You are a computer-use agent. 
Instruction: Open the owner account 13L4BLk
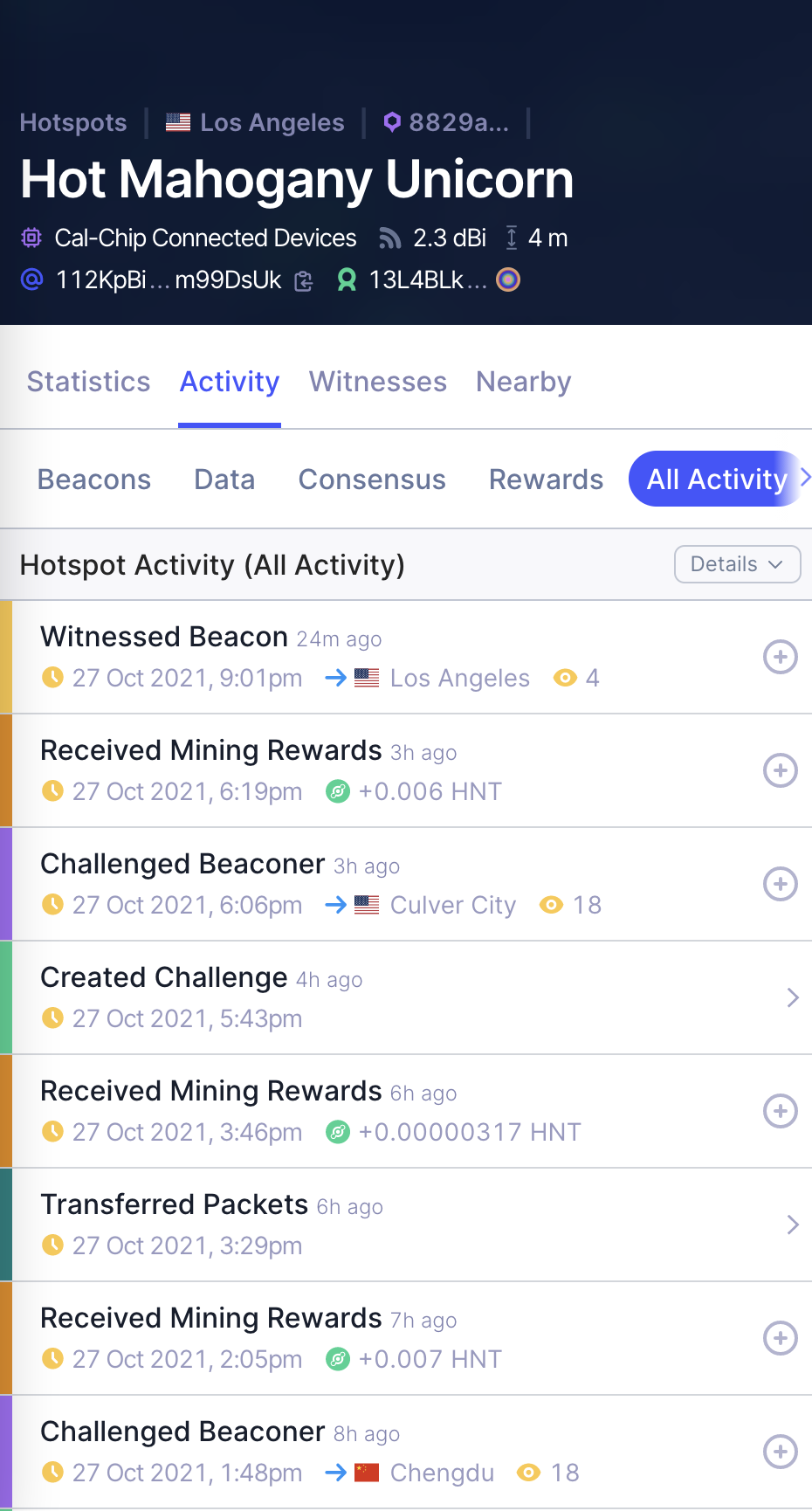point(412,279)
